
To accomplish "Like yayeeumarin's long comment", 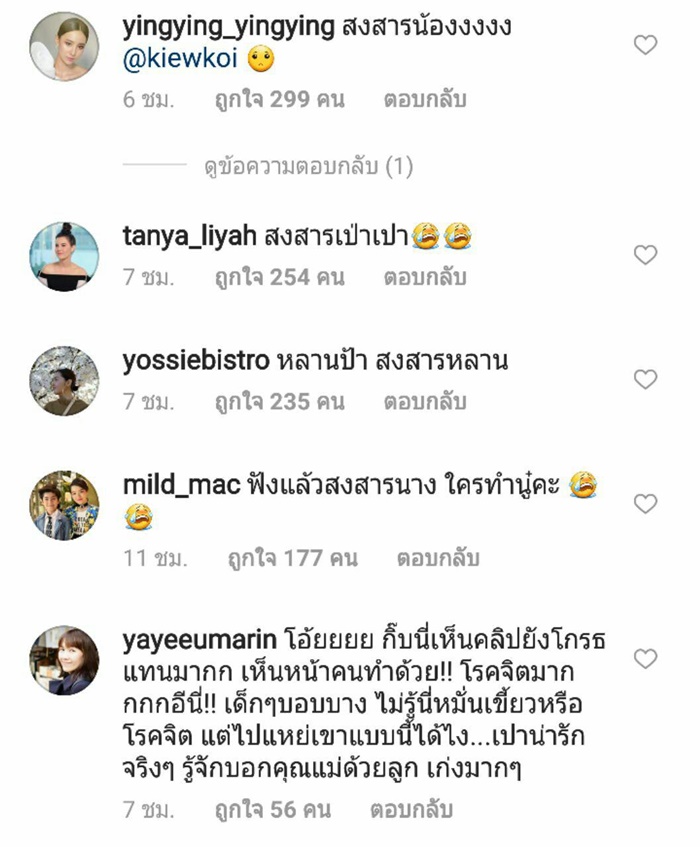I will [x=646, y=659].
